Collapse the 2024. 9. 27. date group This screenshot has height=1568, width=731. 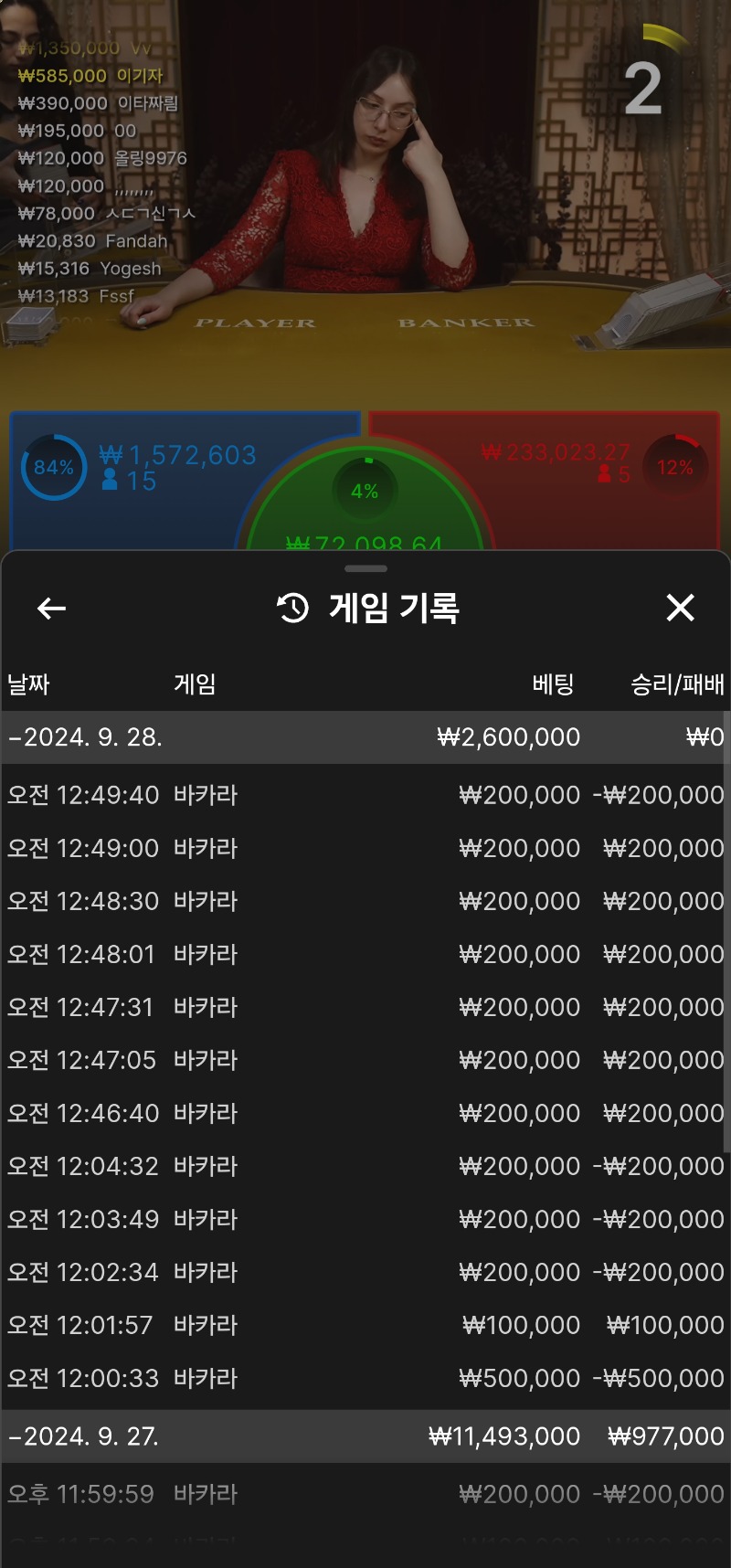click(x=365, y=1436)
